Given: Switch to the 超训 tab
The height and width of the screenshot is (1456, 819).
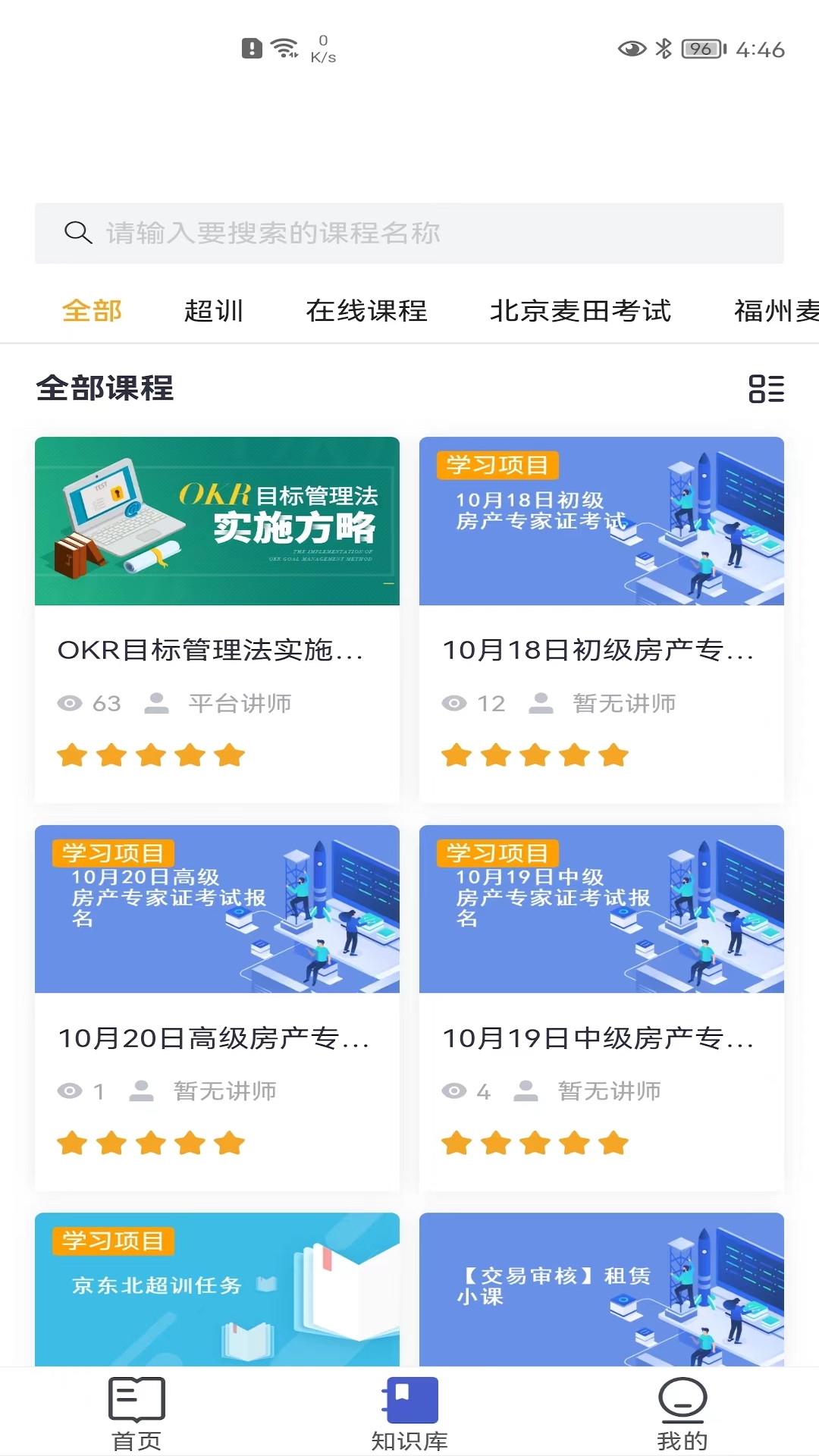Looking at the screenshot, I should click(214, 311).
